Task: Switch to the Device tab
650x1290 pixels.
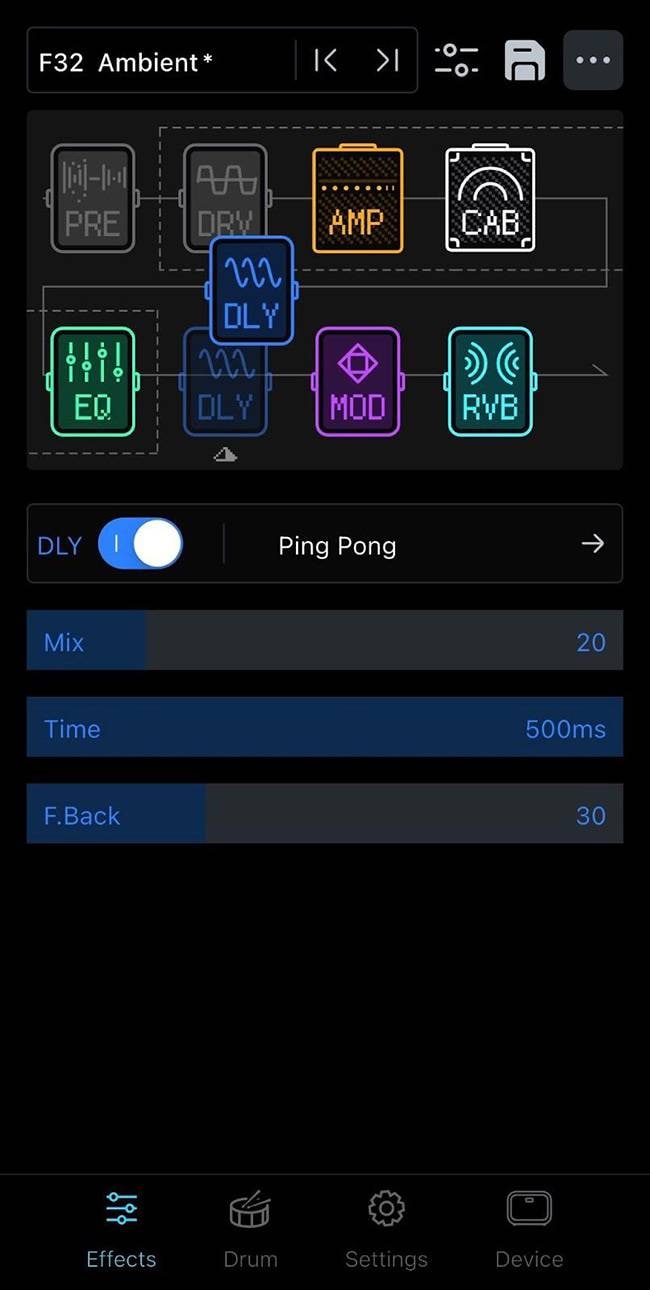Action: [x=529, y=1230]
